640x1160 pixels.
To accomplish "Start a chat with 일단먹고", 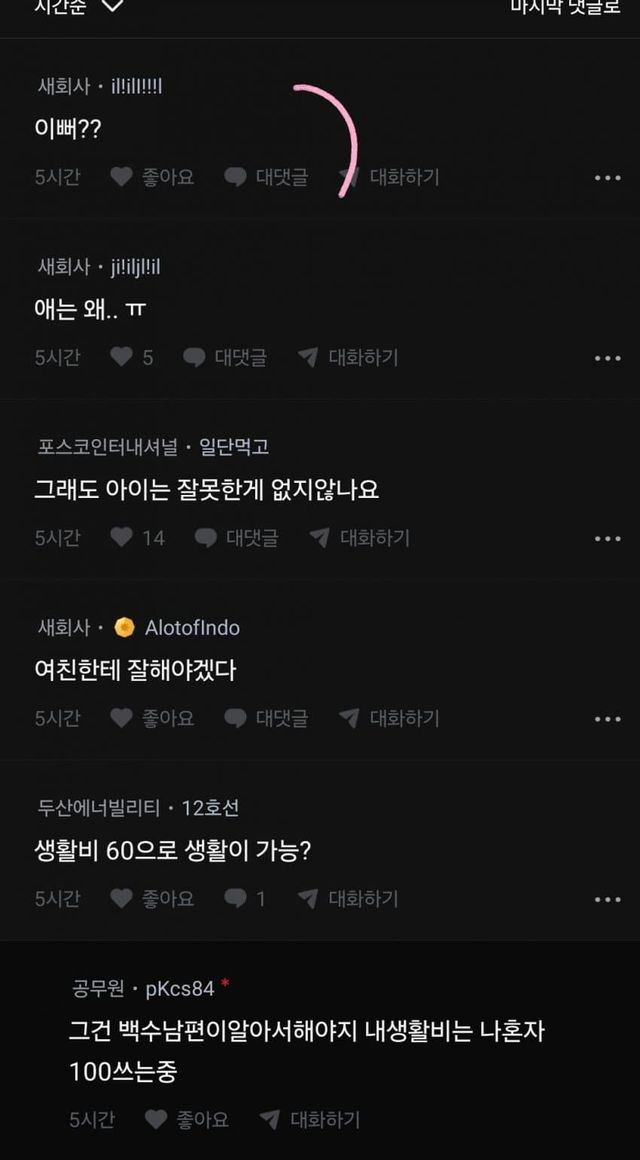I will point(359,538).
